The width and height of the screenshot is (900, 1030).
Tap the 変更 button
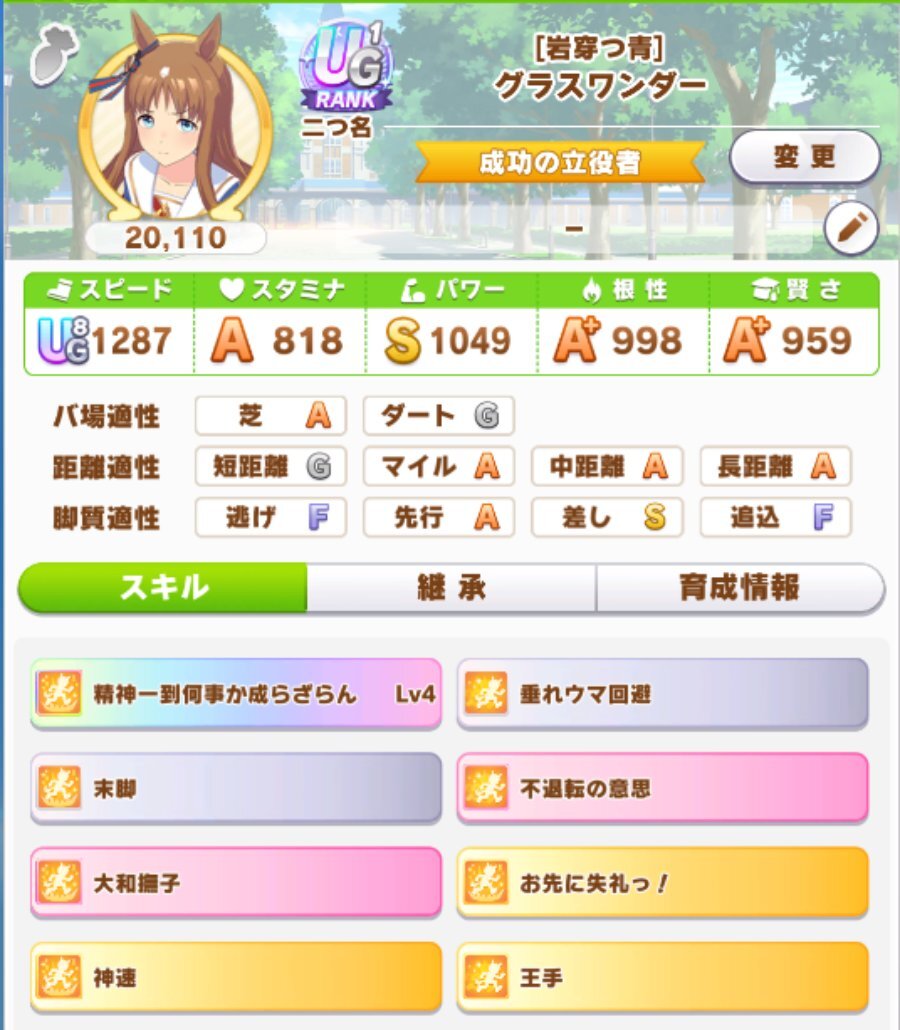coord(804,157)
